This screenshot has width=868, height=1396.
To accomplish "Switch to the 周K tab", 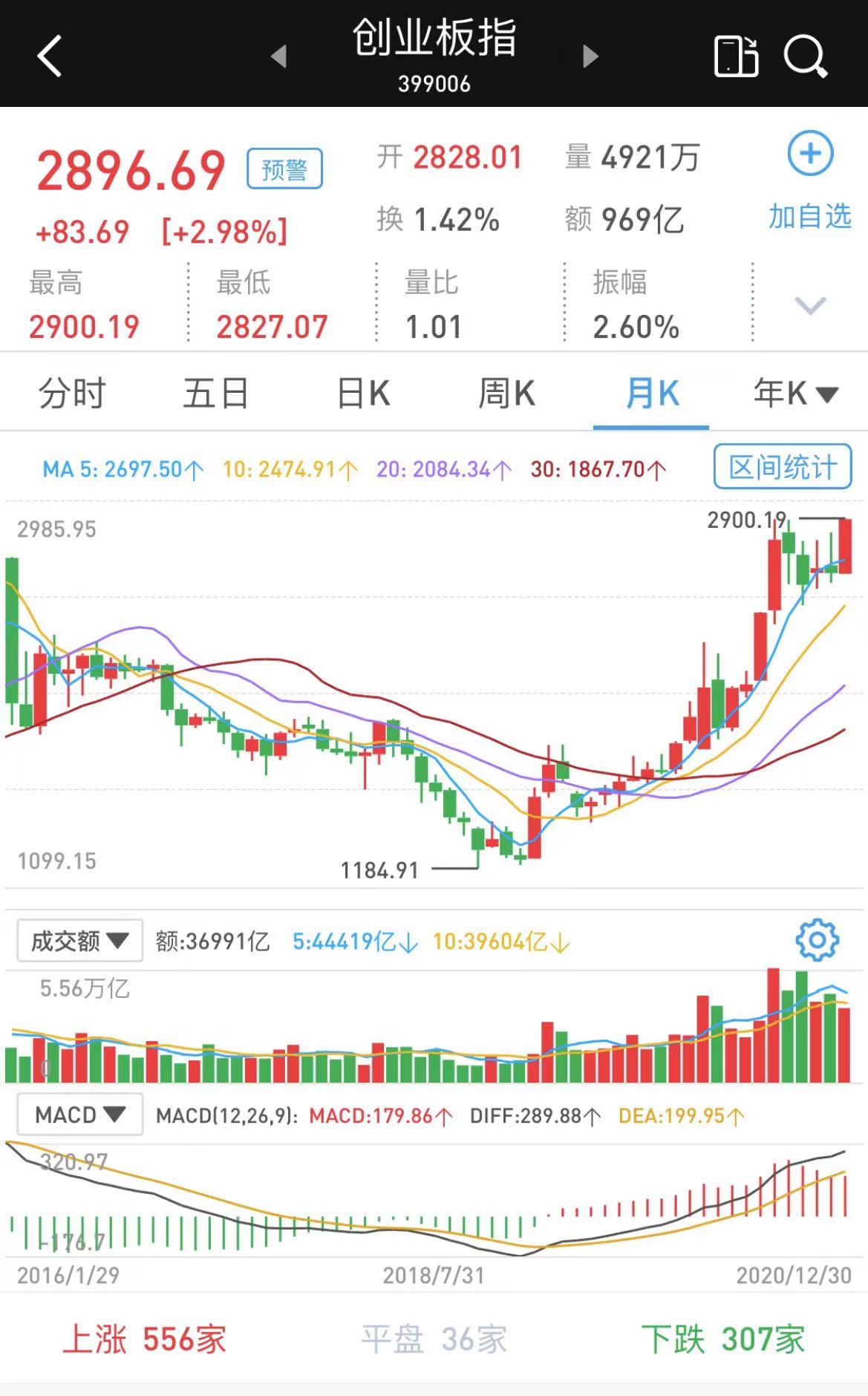I will tap(506, 394).
